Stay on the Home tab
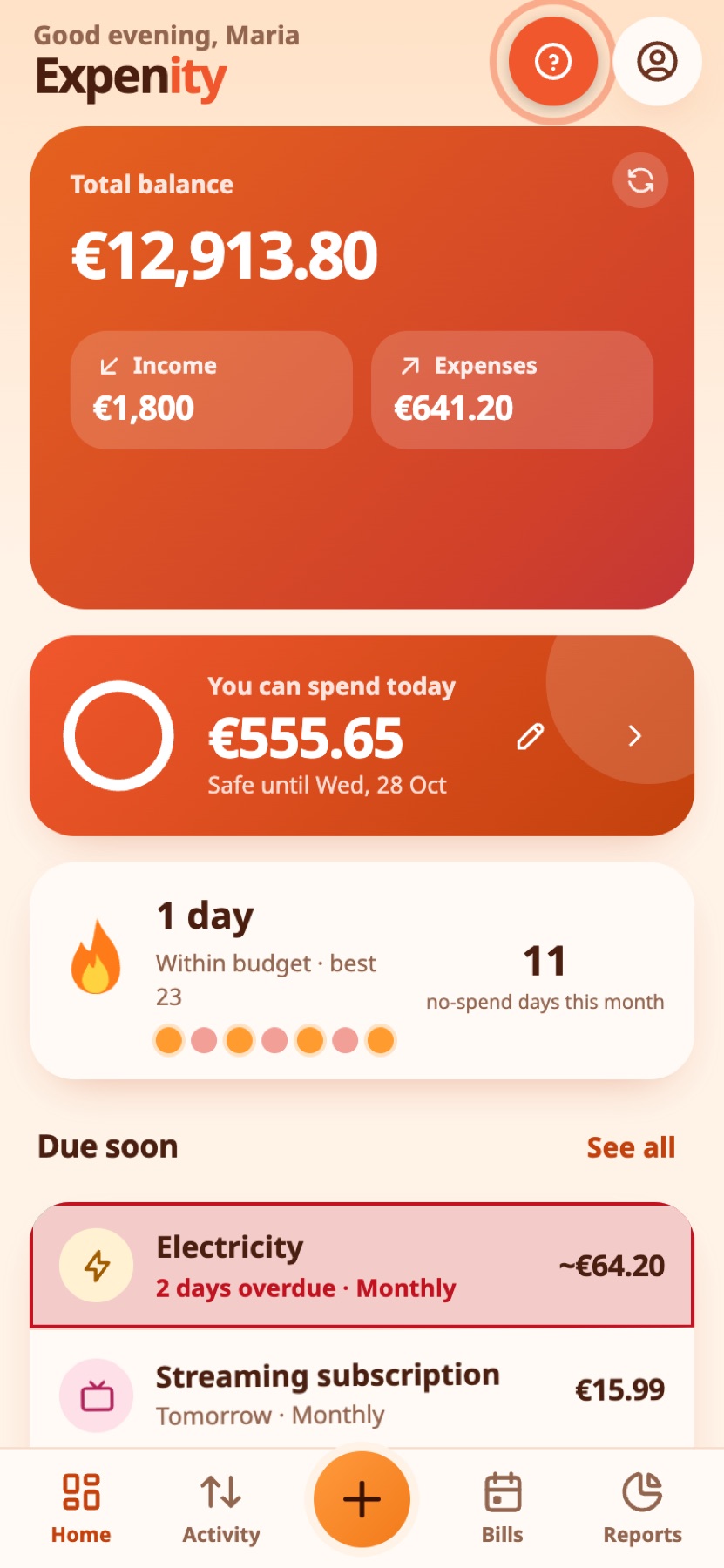Image resolution: width=724 pixels, height=1568 pixels. point(81,1508)
